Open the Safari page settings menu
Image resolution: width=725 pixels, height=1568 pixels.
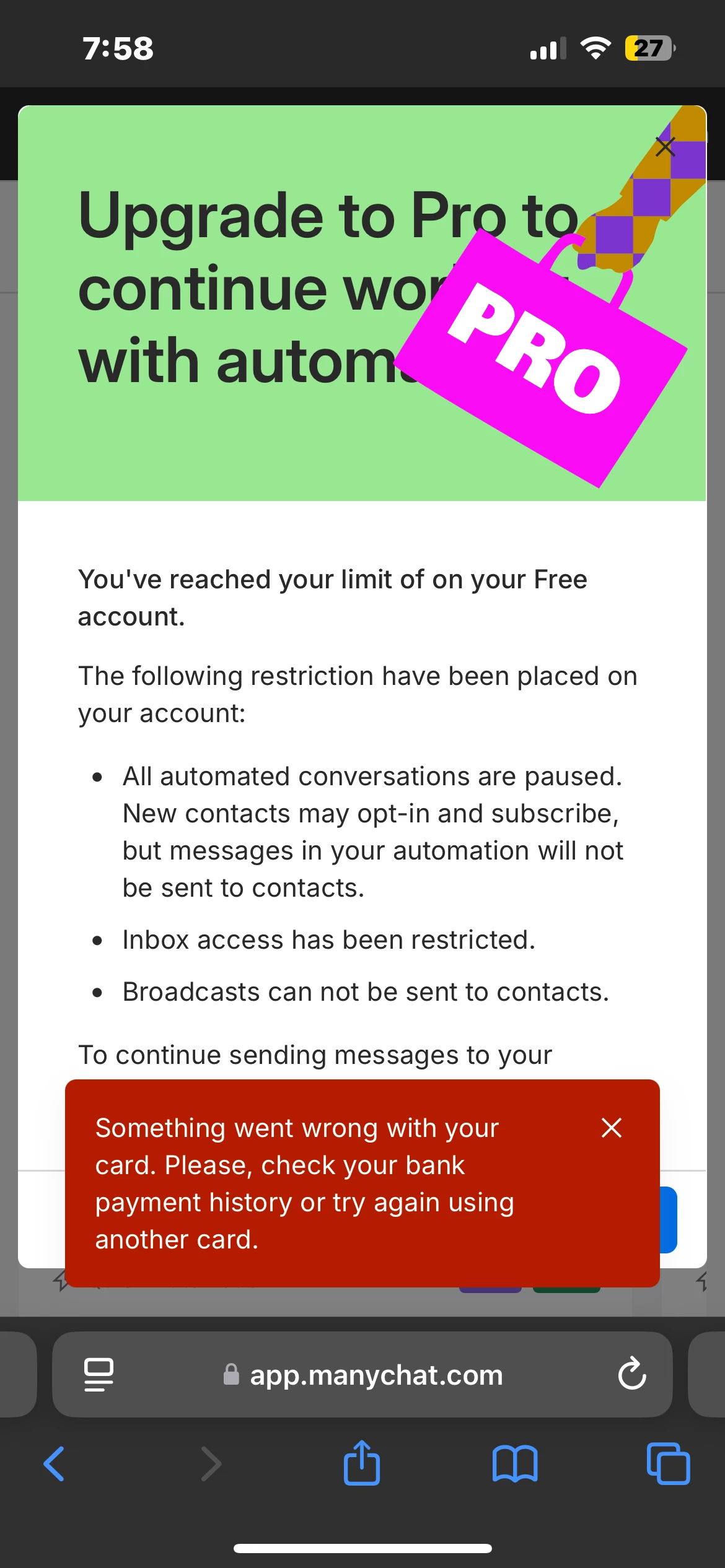tap(99, 1374)
